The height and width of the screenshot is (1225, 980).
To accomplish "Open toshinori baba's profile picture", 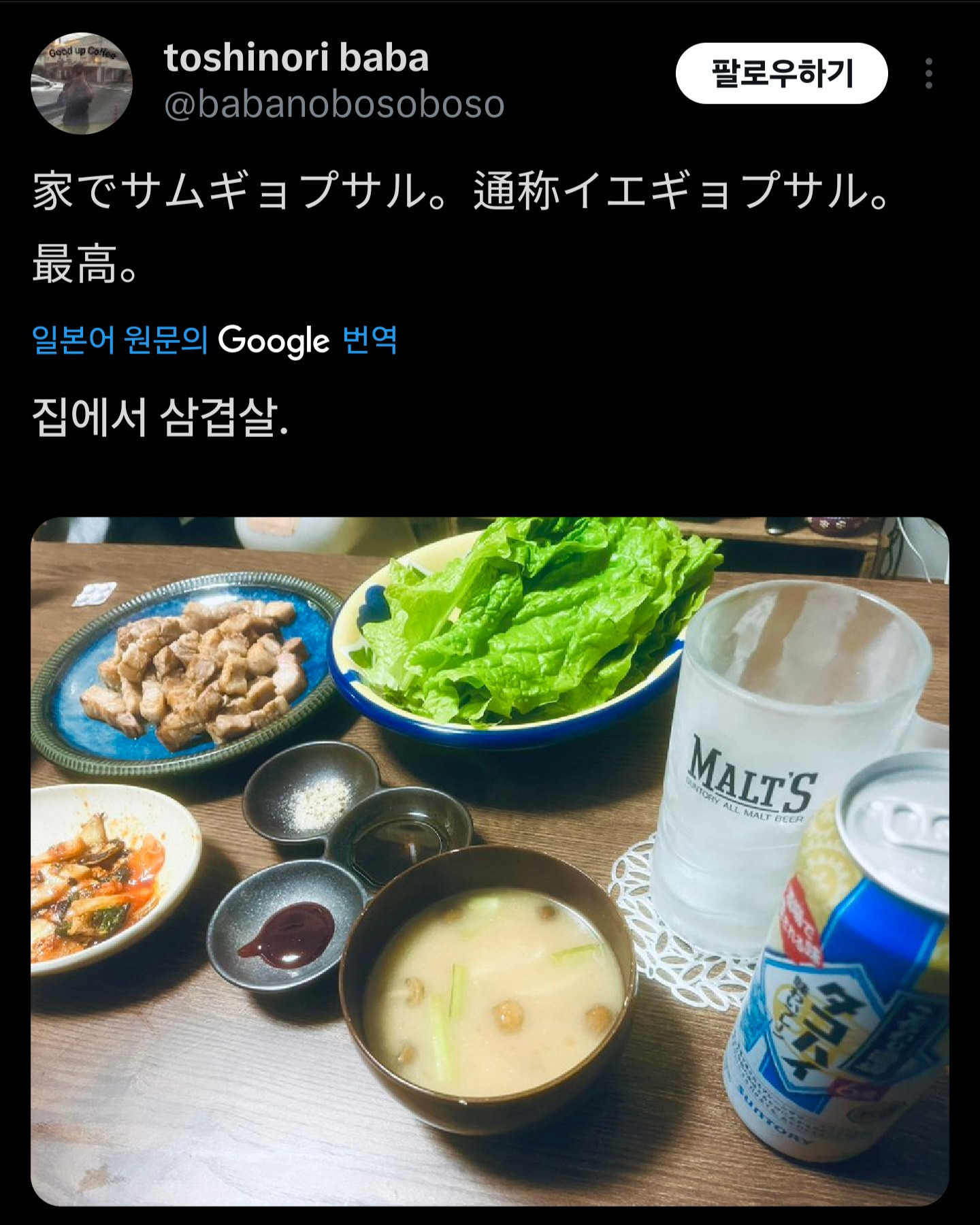I will pos(82,83).
